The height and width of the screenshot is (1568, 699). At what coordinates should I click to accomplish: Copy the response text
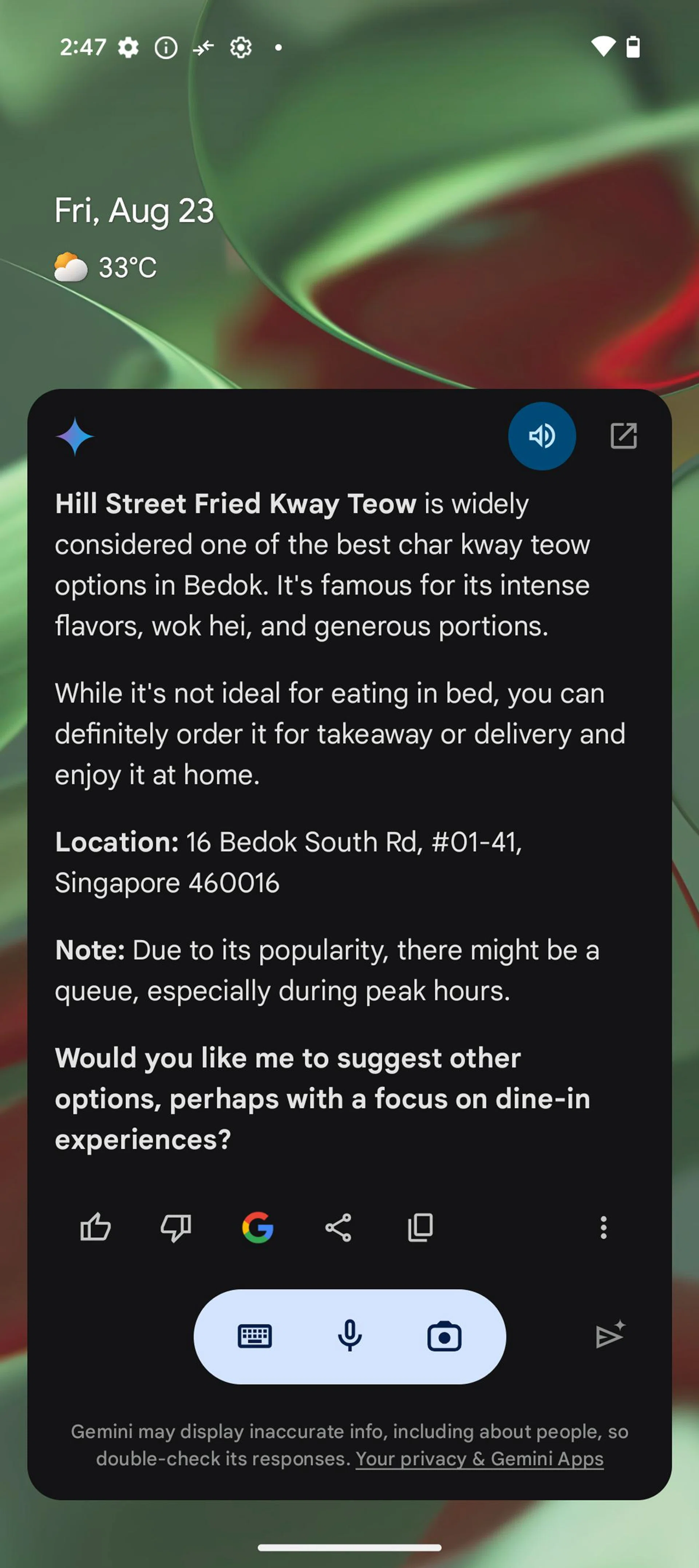(x=420, y=1227)
